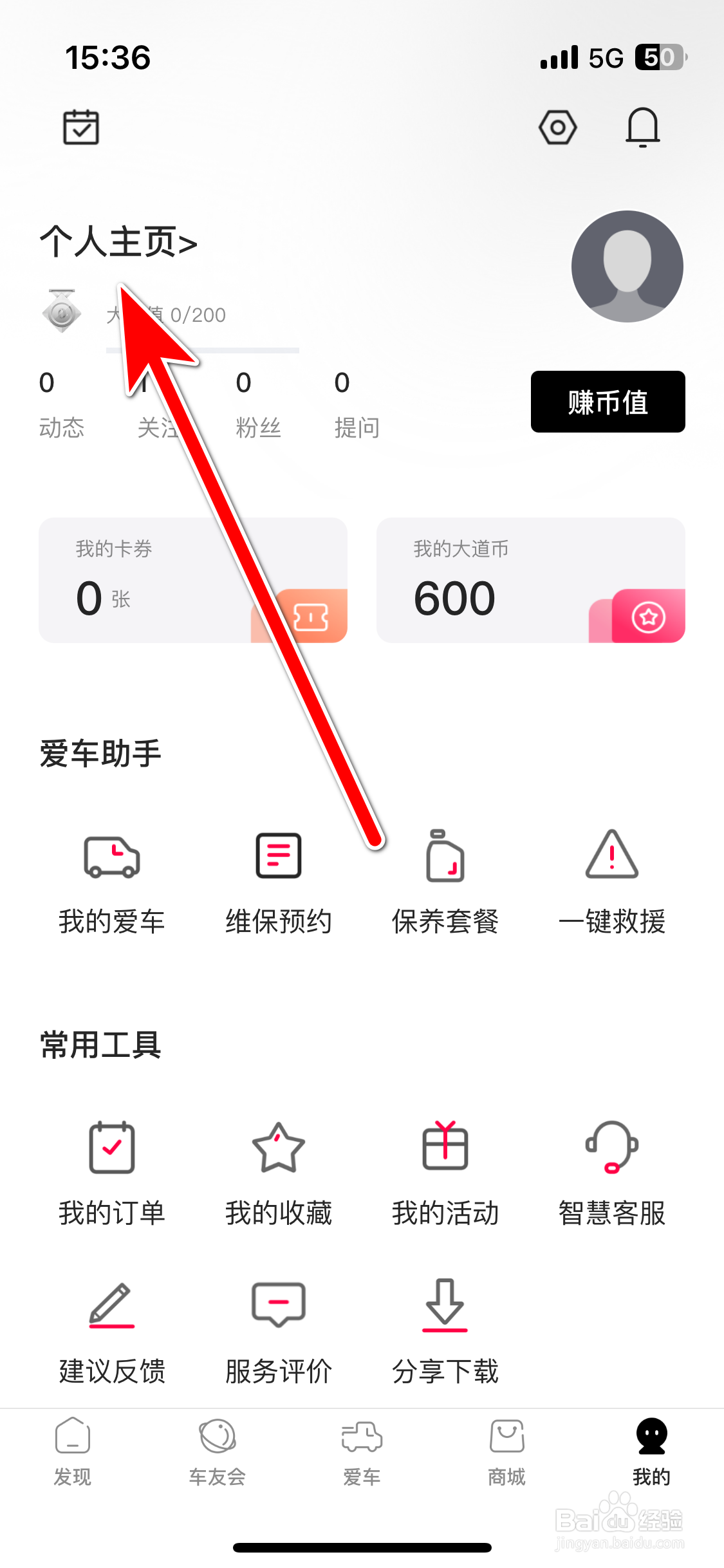Open 我的爱车 (My Car) icon
Viewport: 724px width, 1568px height.
click(111, 879)
